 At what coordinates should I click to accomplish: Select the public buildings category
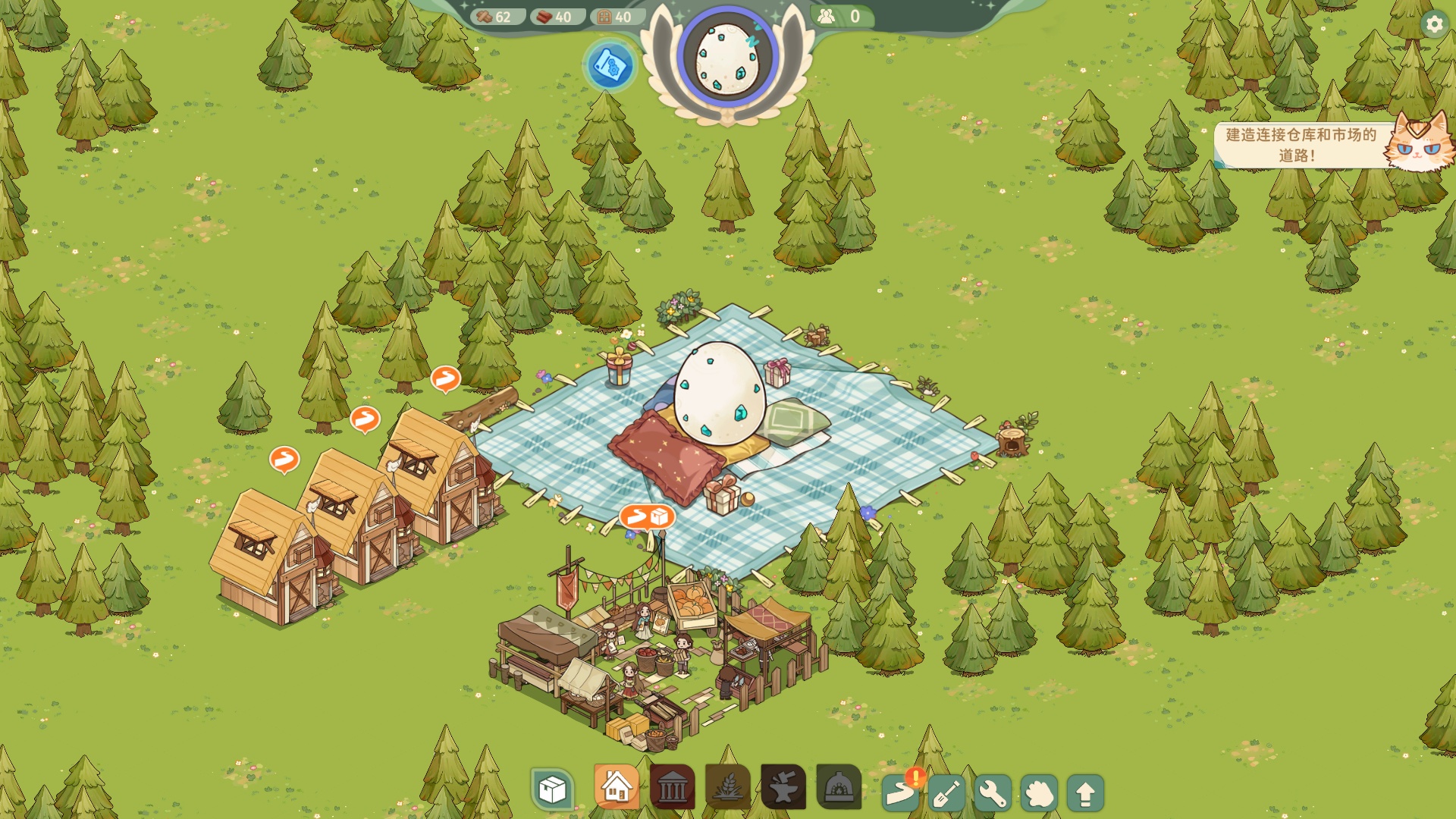[672, 789]
